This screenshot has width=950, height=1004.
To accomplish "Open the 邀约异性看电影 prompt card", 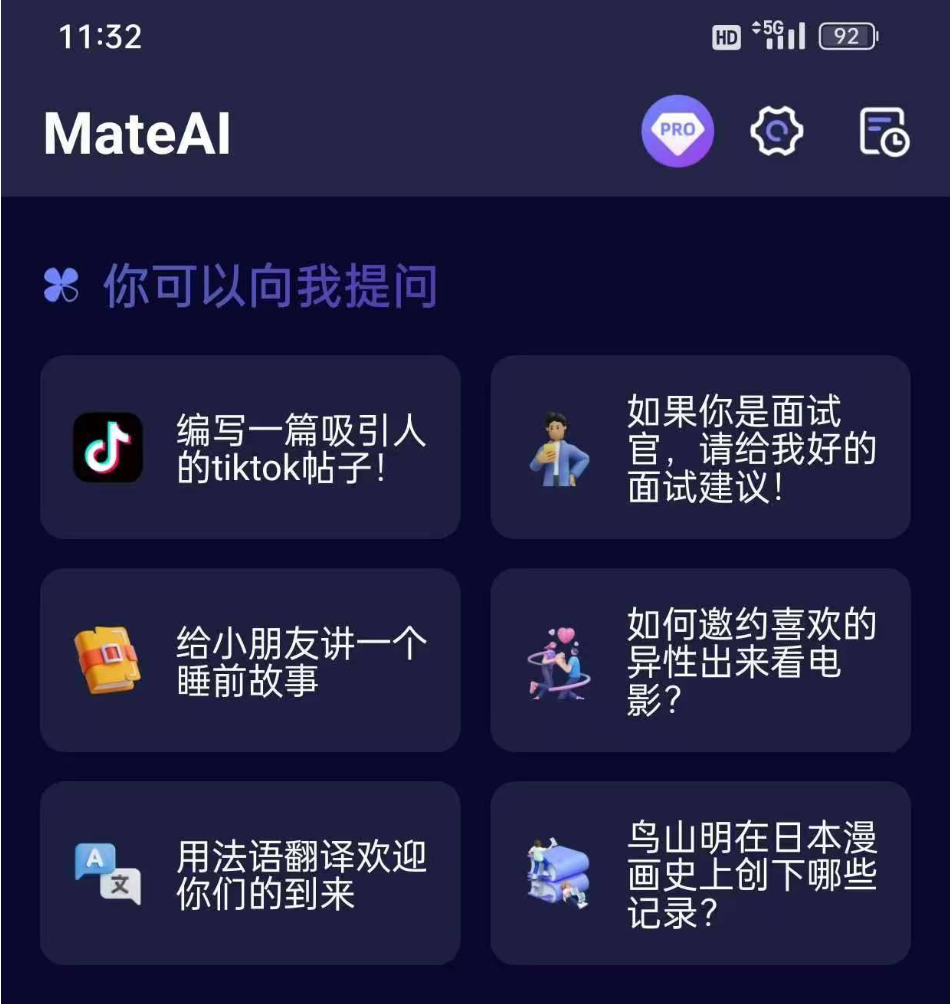I will click(700, 660).
